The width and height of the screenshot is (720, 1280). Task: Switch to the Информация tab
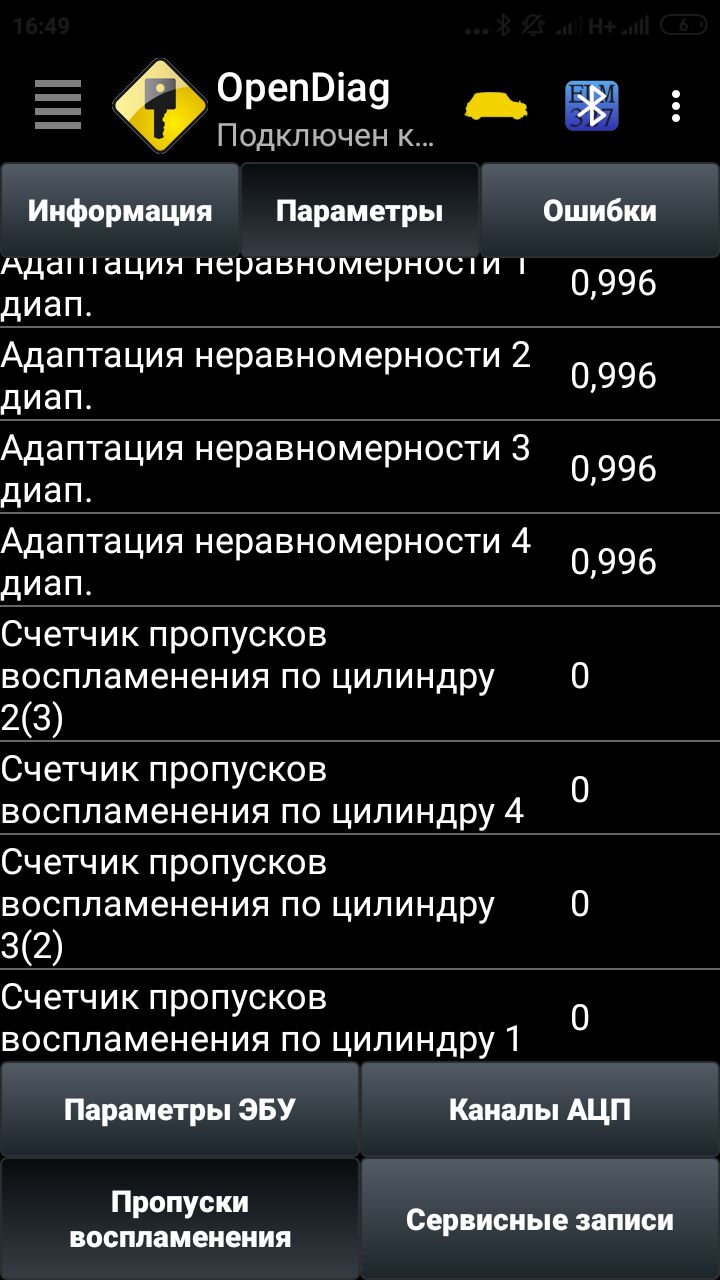[x=120, y=211]
